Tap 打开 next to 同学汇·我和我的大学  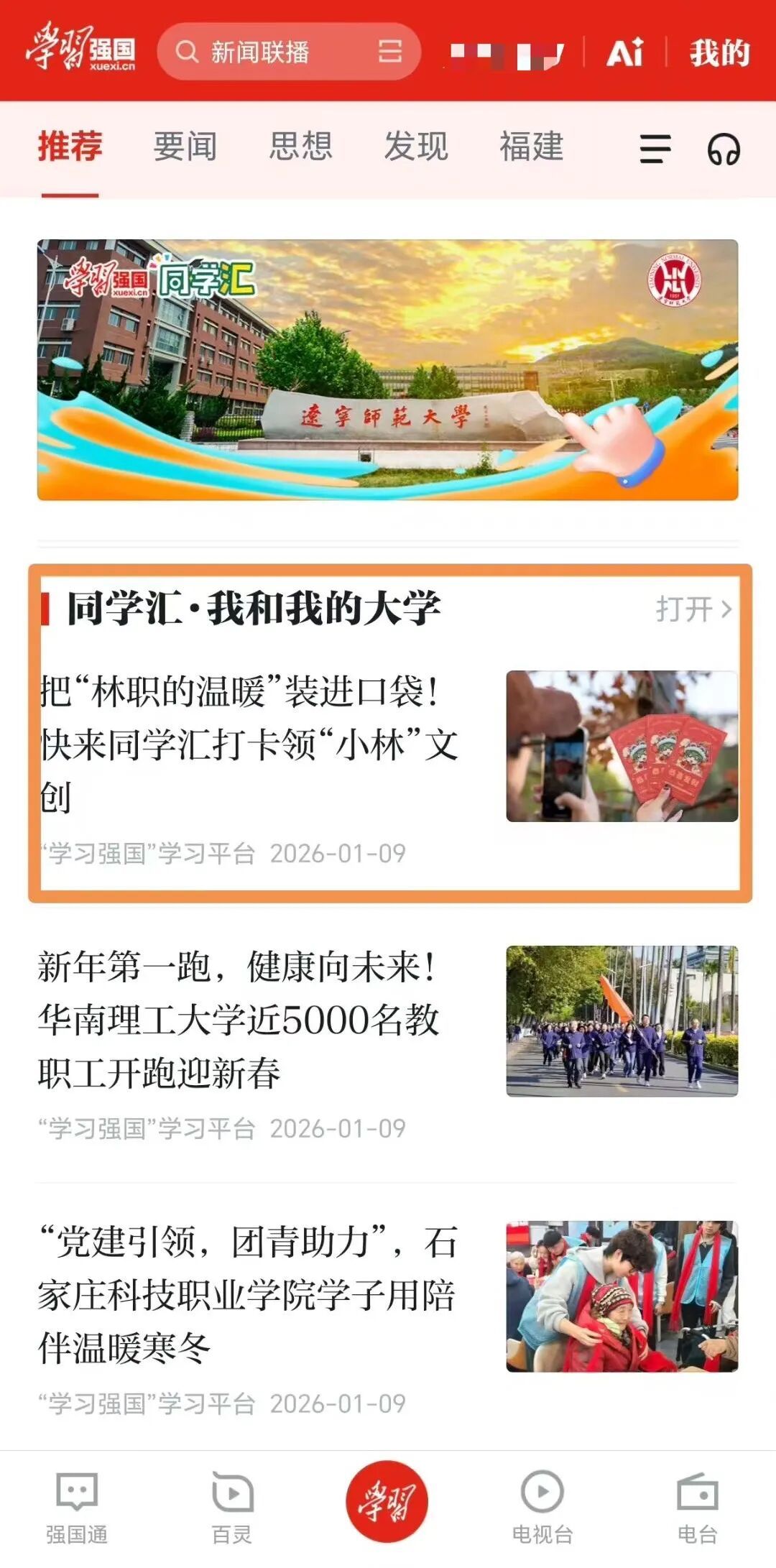point(693,609)
